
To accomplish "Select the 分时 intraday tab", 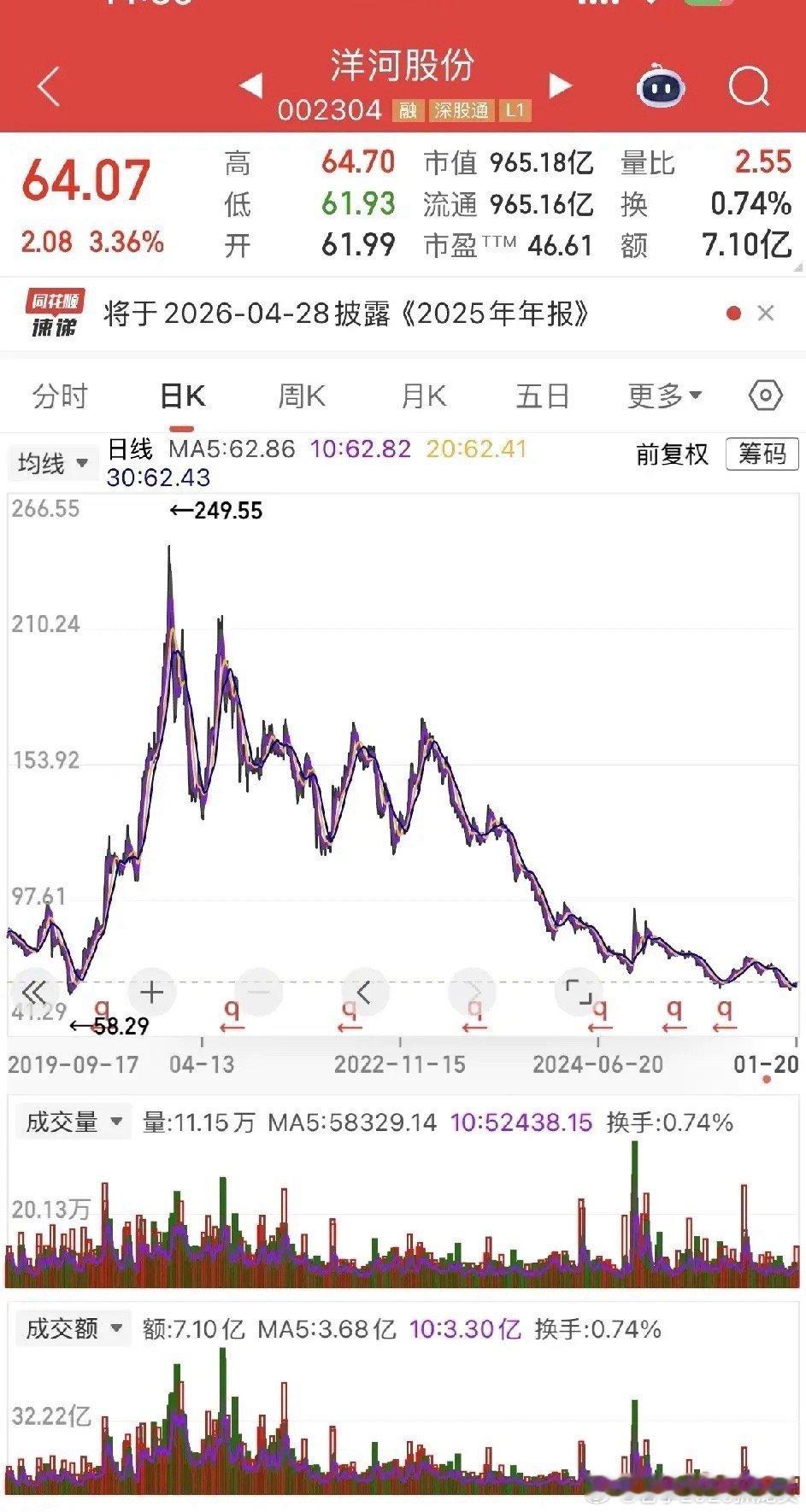I will click(x=58, y=396).
